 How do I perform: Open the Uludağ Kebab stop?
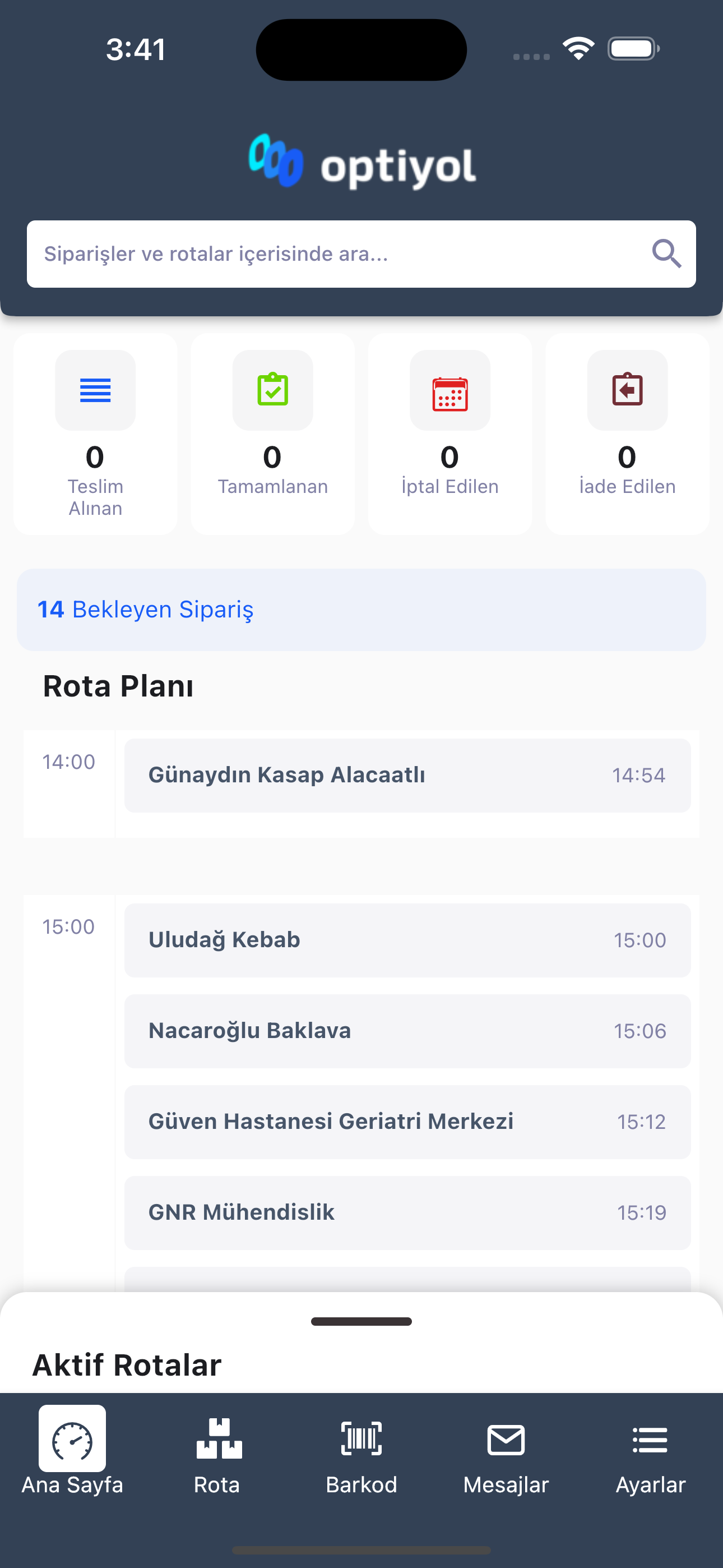coord(407,940)
